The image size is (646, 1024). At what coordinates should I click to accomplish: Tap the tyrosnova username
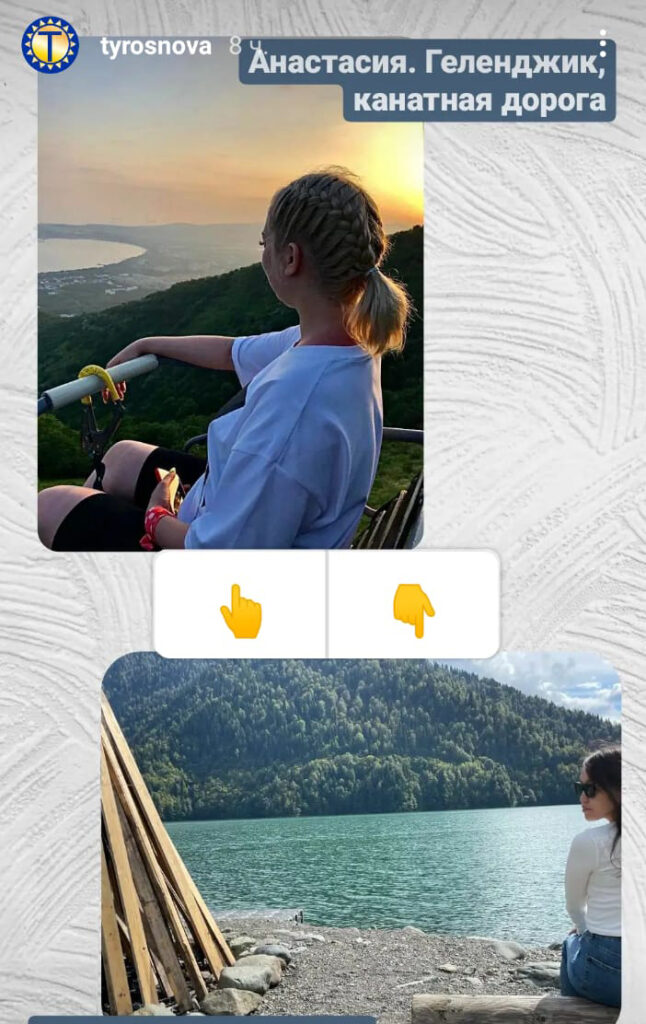click(x=155, y=46)
